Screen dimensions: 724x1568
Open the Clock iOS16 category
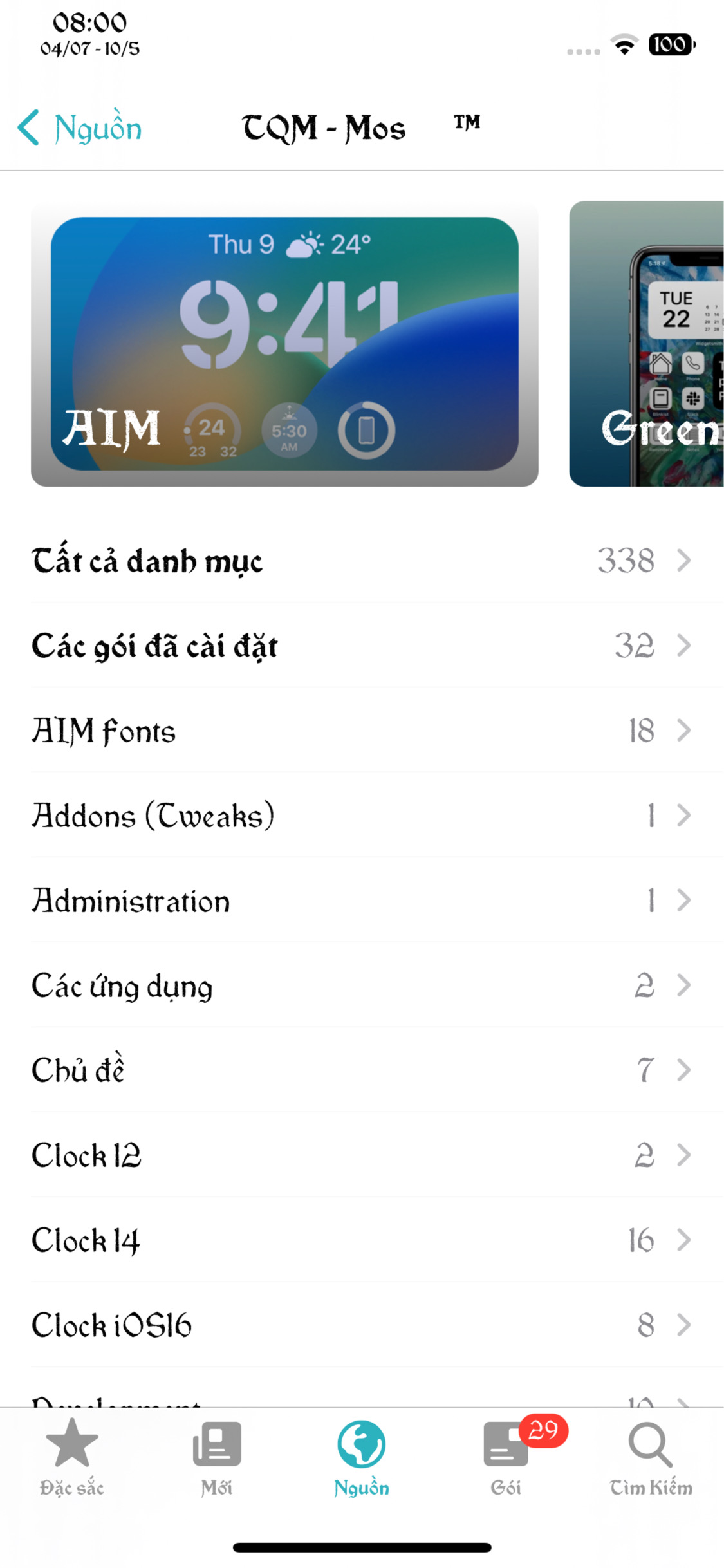pyautogui.click(x=360, y=1325)
